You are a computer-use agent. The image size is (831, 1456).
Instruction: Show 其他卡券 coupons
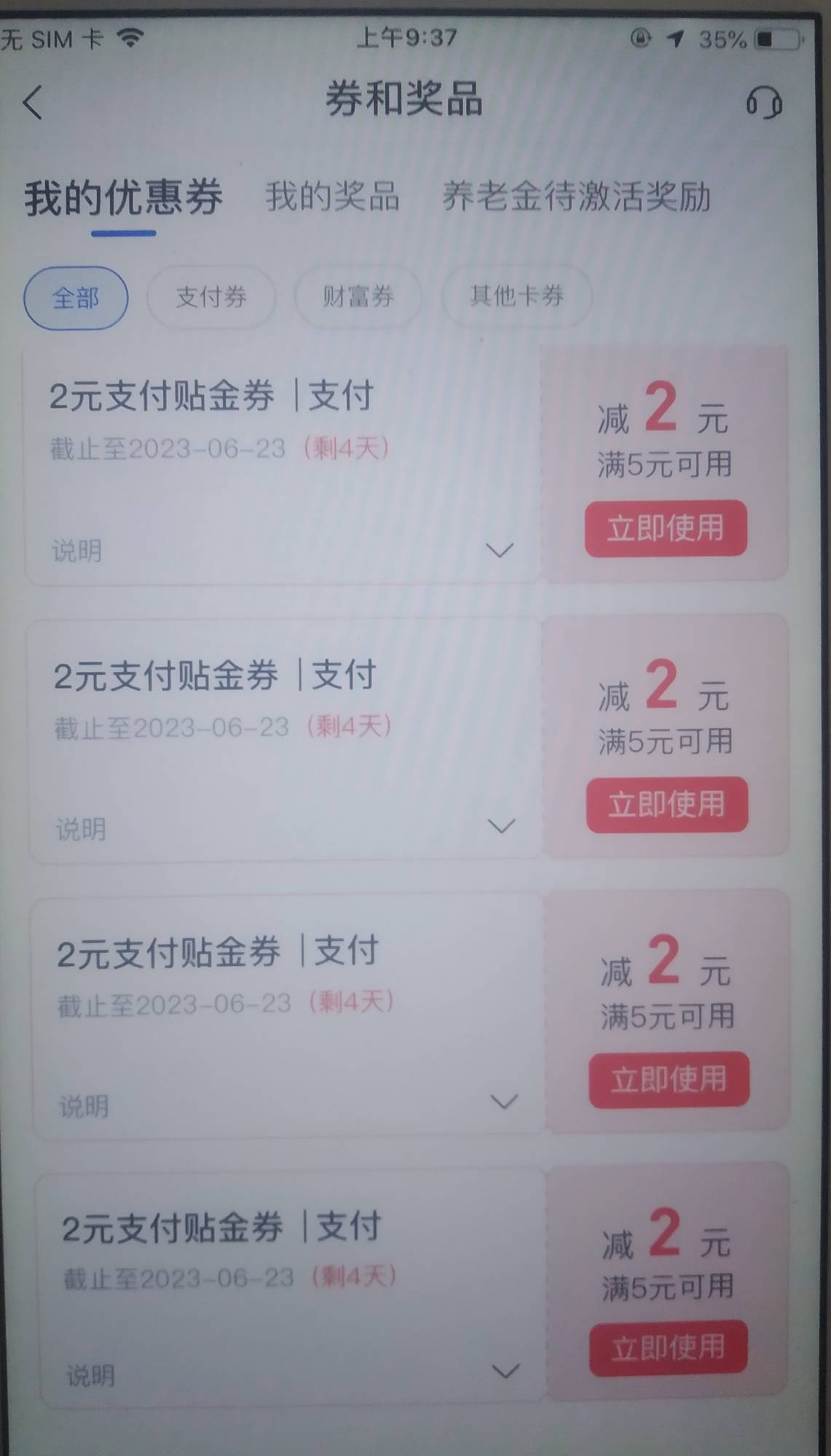(516, 296)
